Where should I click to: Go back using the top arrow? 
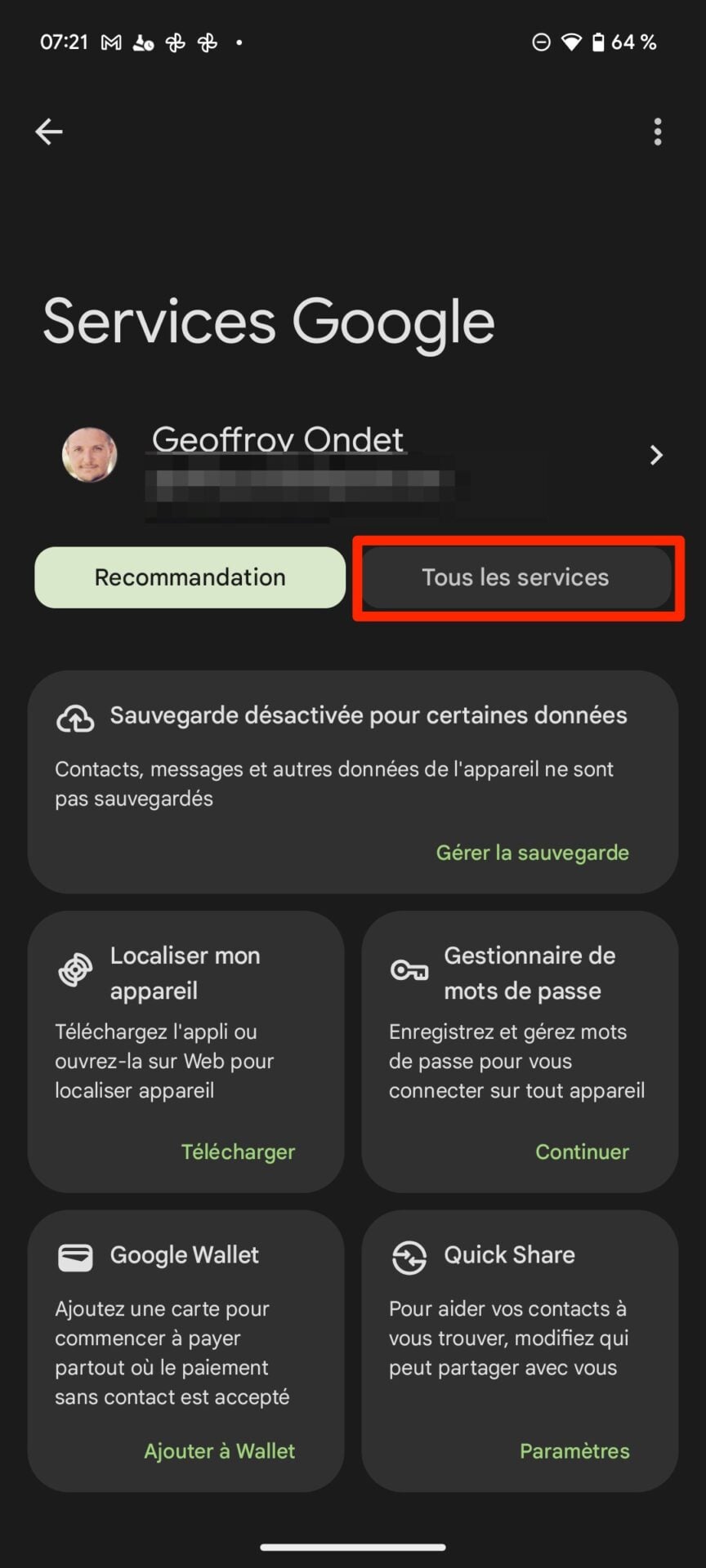point(49,131)
